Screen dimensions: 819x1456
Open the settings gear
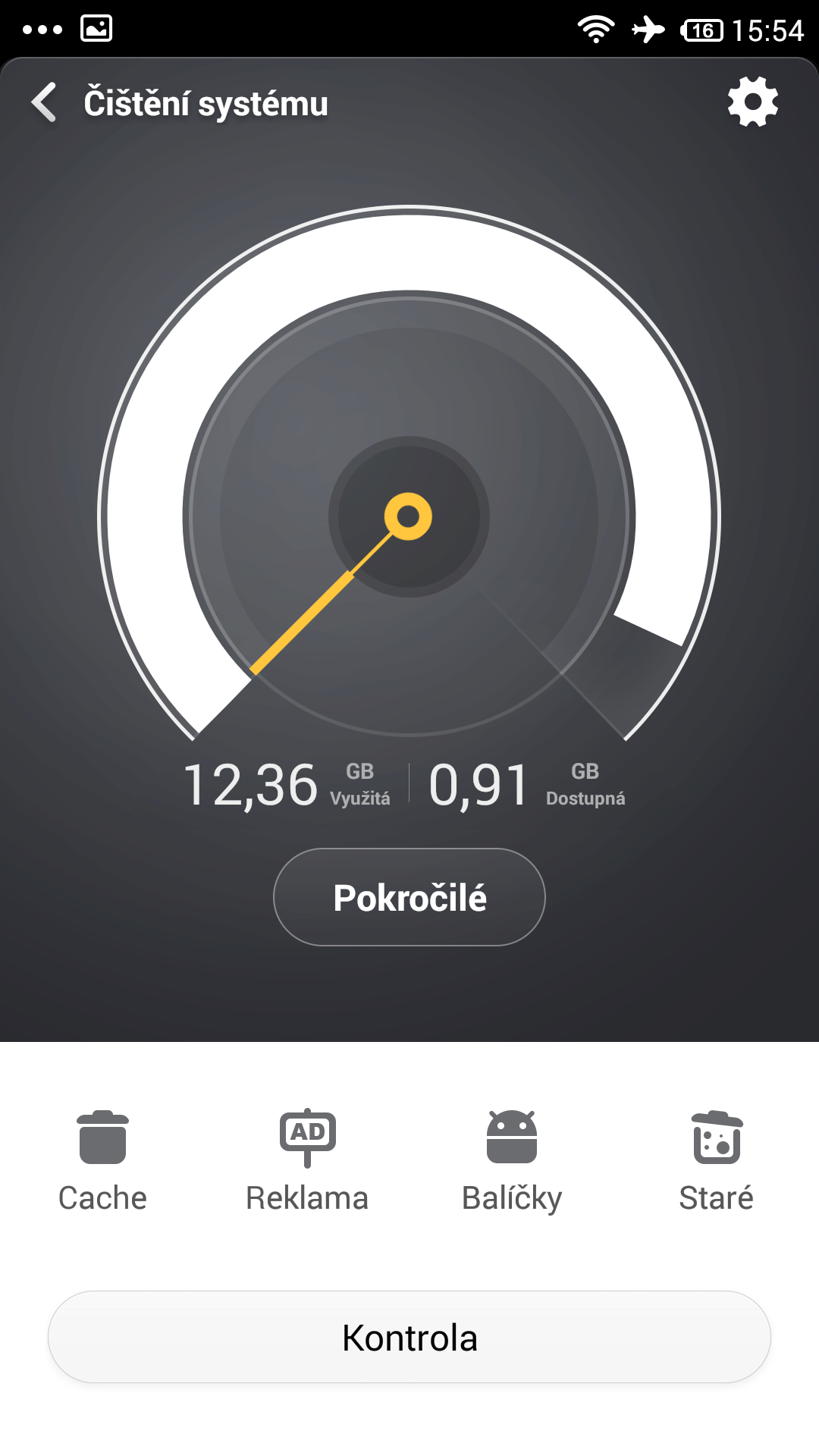point(753,102)
